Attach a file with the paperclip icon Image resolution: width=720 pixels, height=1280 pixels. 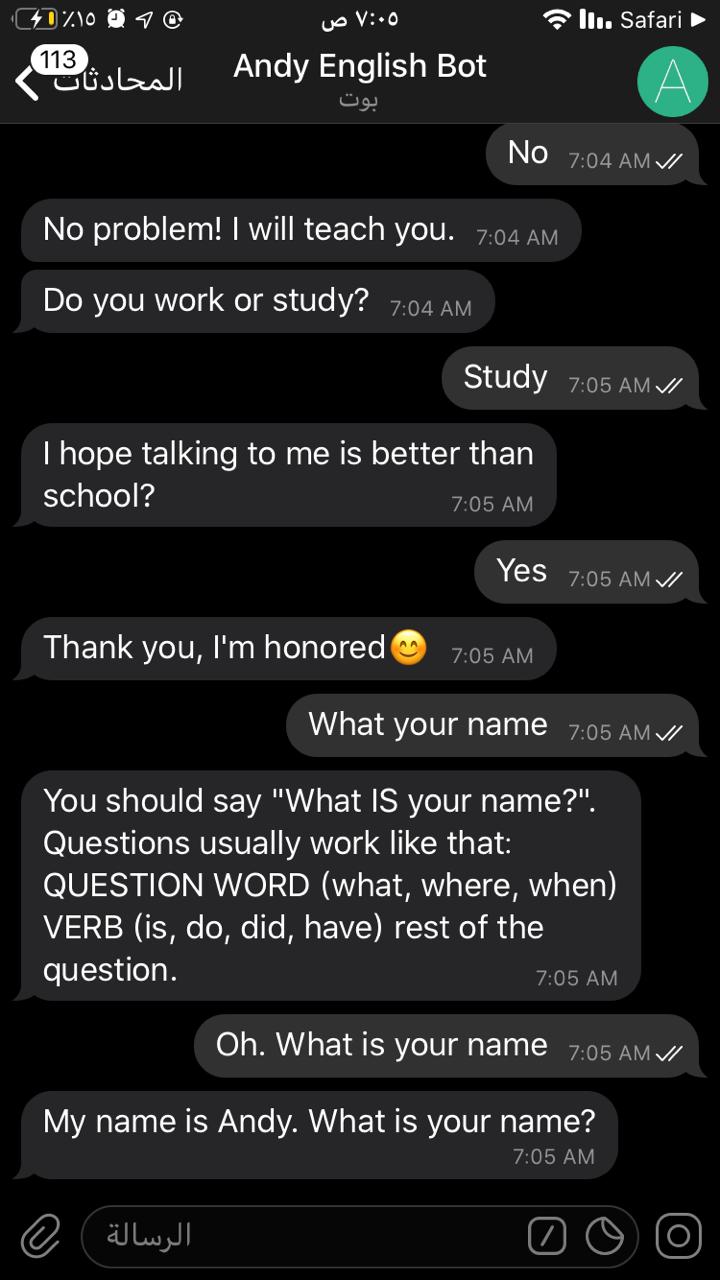(40, 1236)
